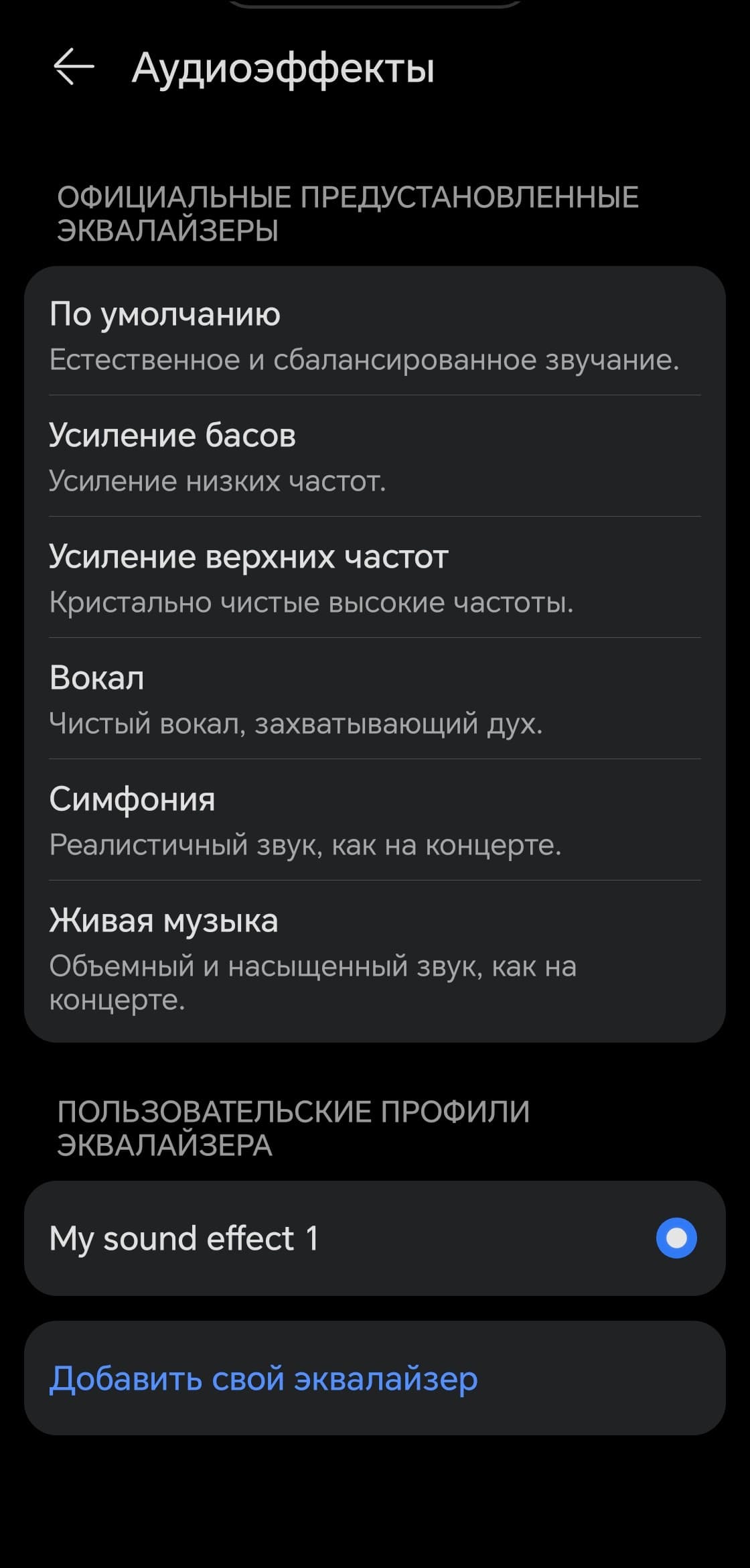The width and height of the screenshot is (750, 1568).
Task: Select the Усиление верхних частот preset
Action: [374, 578]
